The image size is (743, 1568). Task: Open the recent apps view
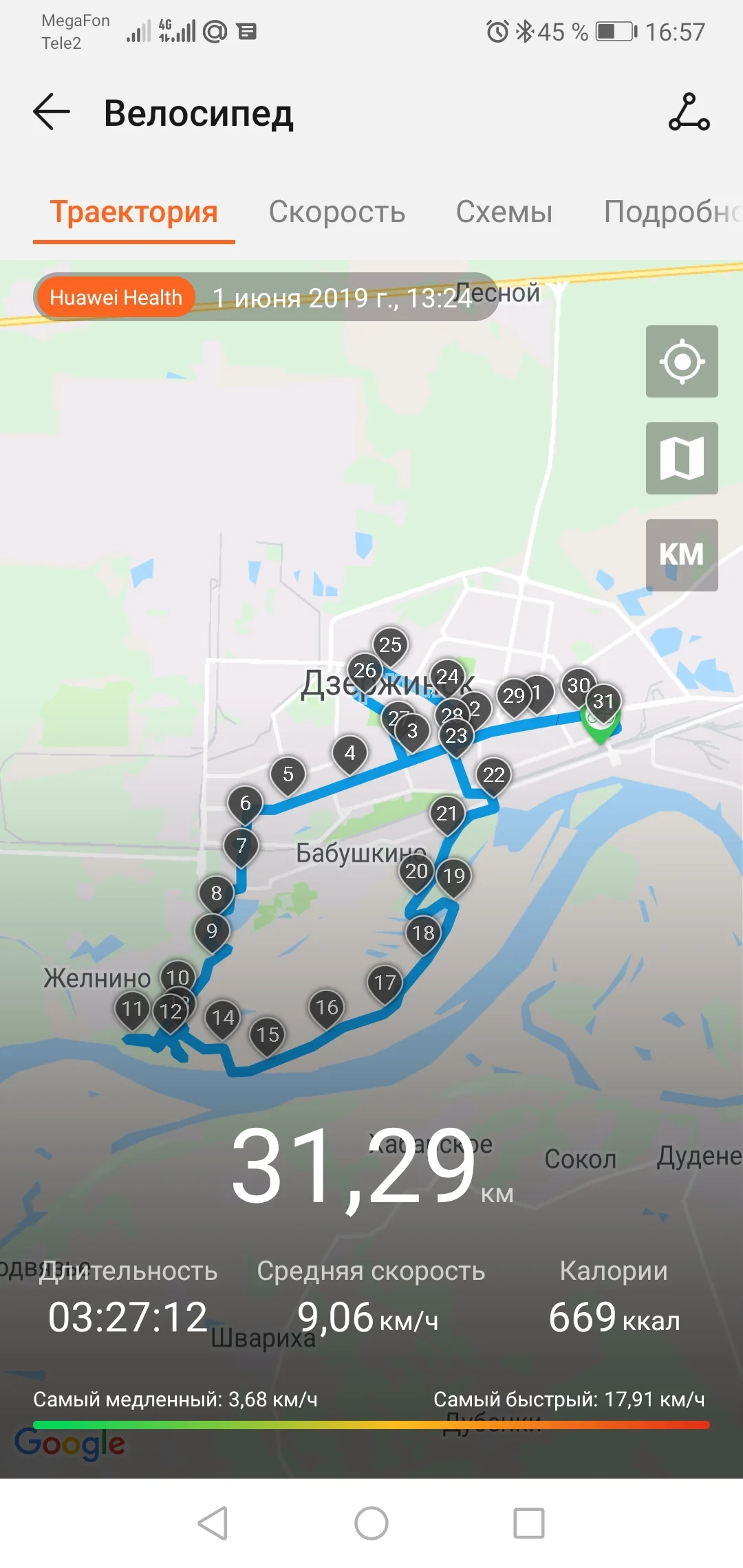pos(529,1523)
